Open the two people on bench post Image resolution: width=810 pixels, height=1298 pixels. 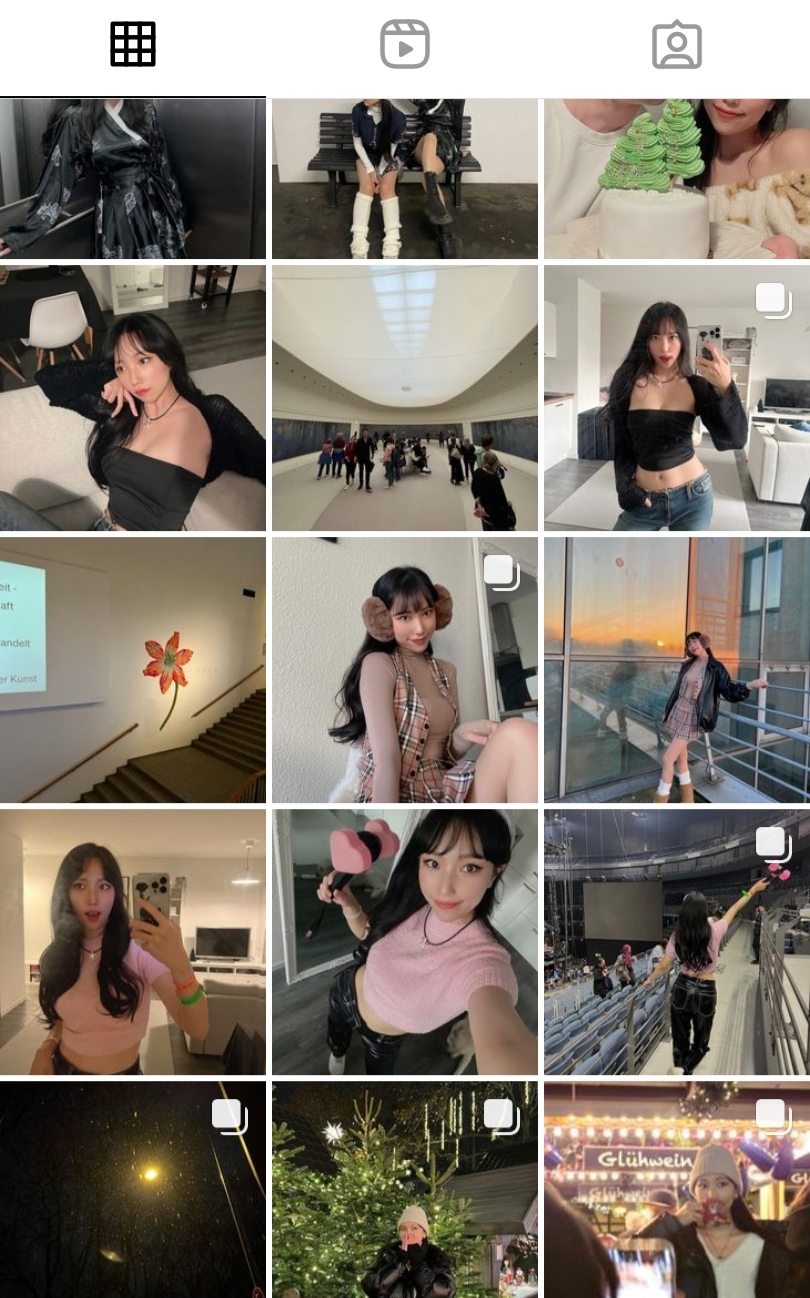point(405,178)
